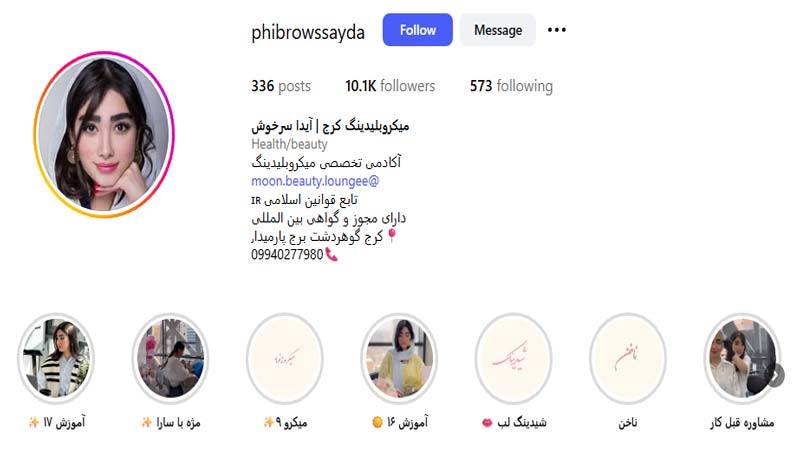The height and width of the screenshot is (450, 800).
Task: Open the مژه با سارا highlight
Action: [170, 358]
